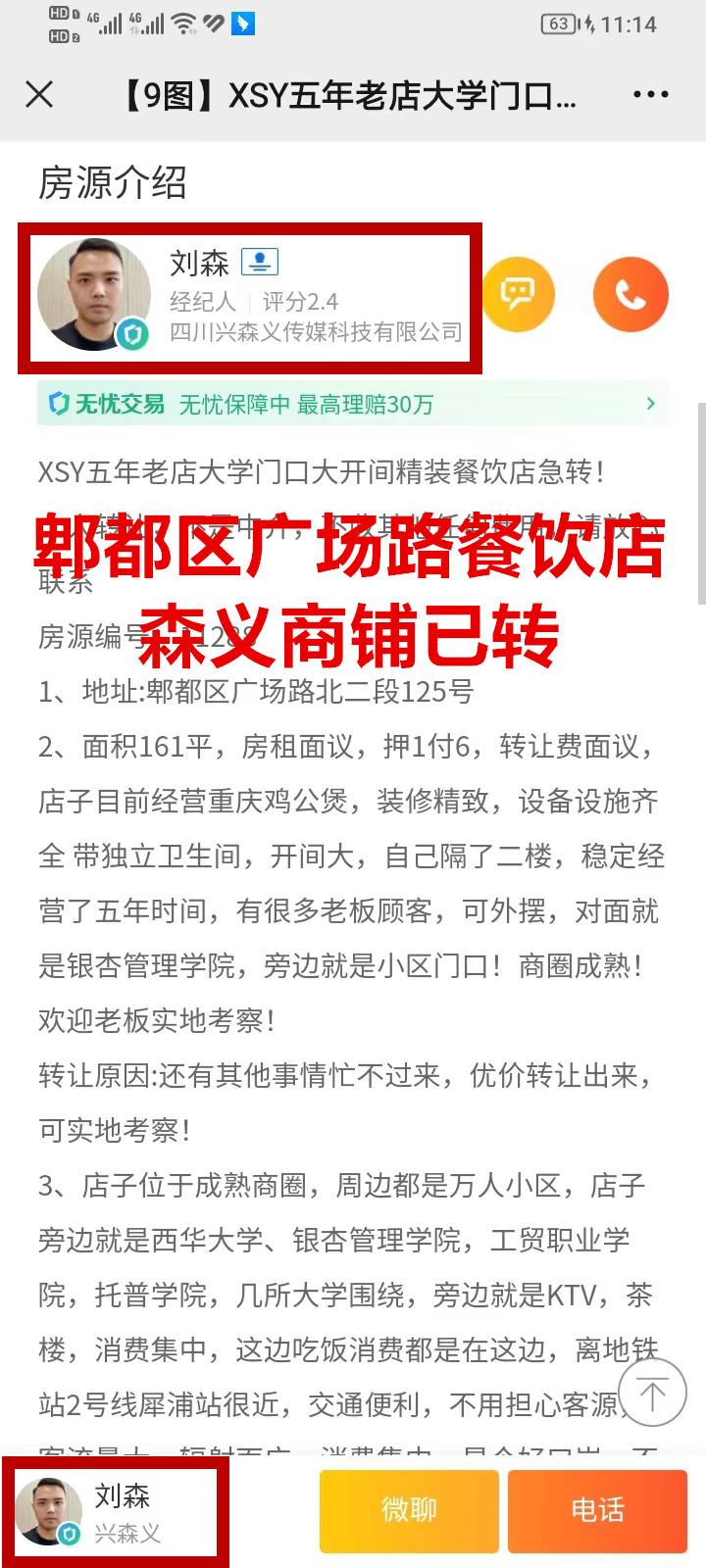Open the 无忧交易 guarantee banner
Image resolution: width=706 pixels, height=1568 pixels.
(x=353, y=404)
